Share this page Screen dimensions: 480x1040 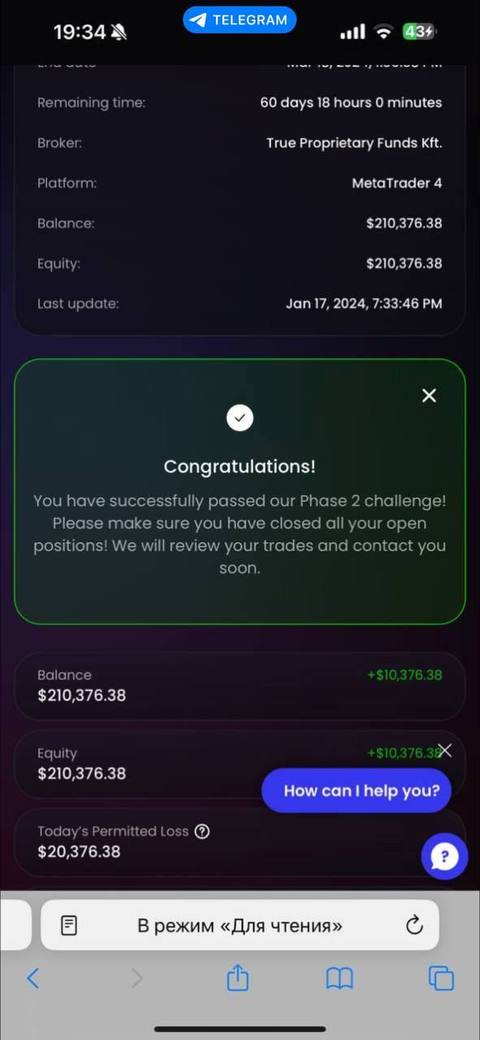click(x=237, y=977)
